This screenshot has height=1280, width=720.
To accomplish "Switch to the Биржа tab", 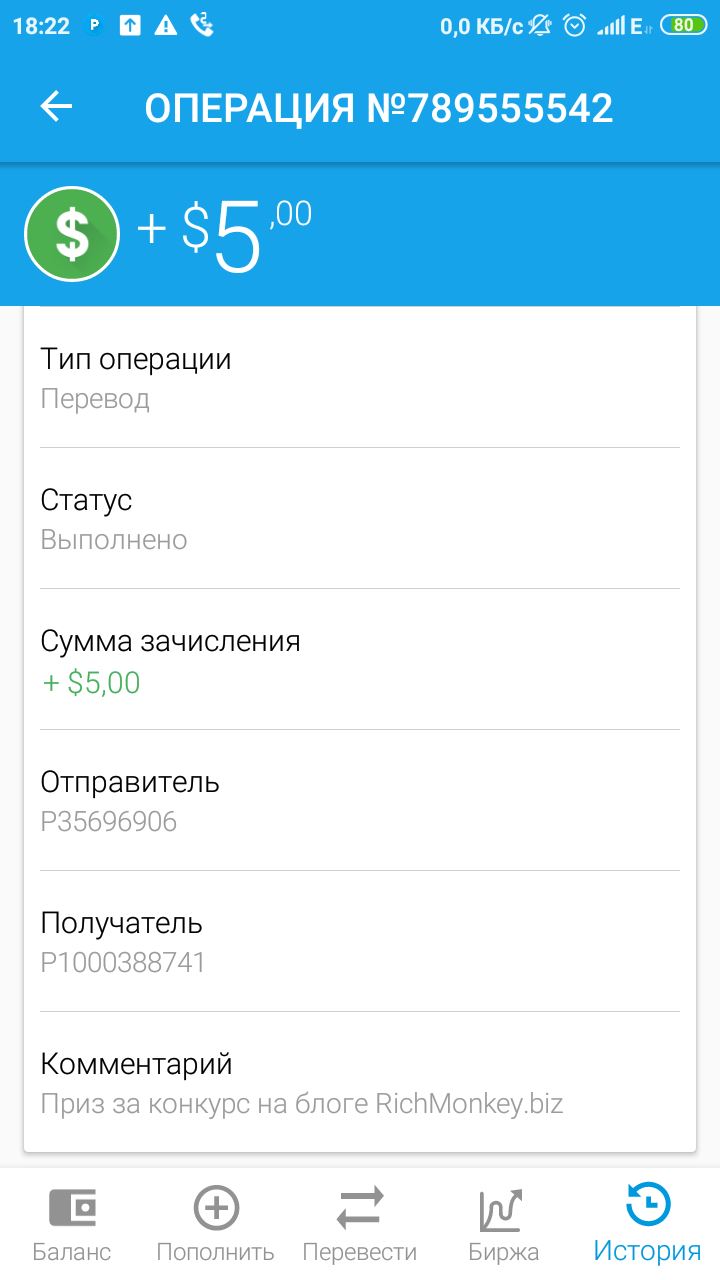I will pyautogui.click(x=504, y=1224).
